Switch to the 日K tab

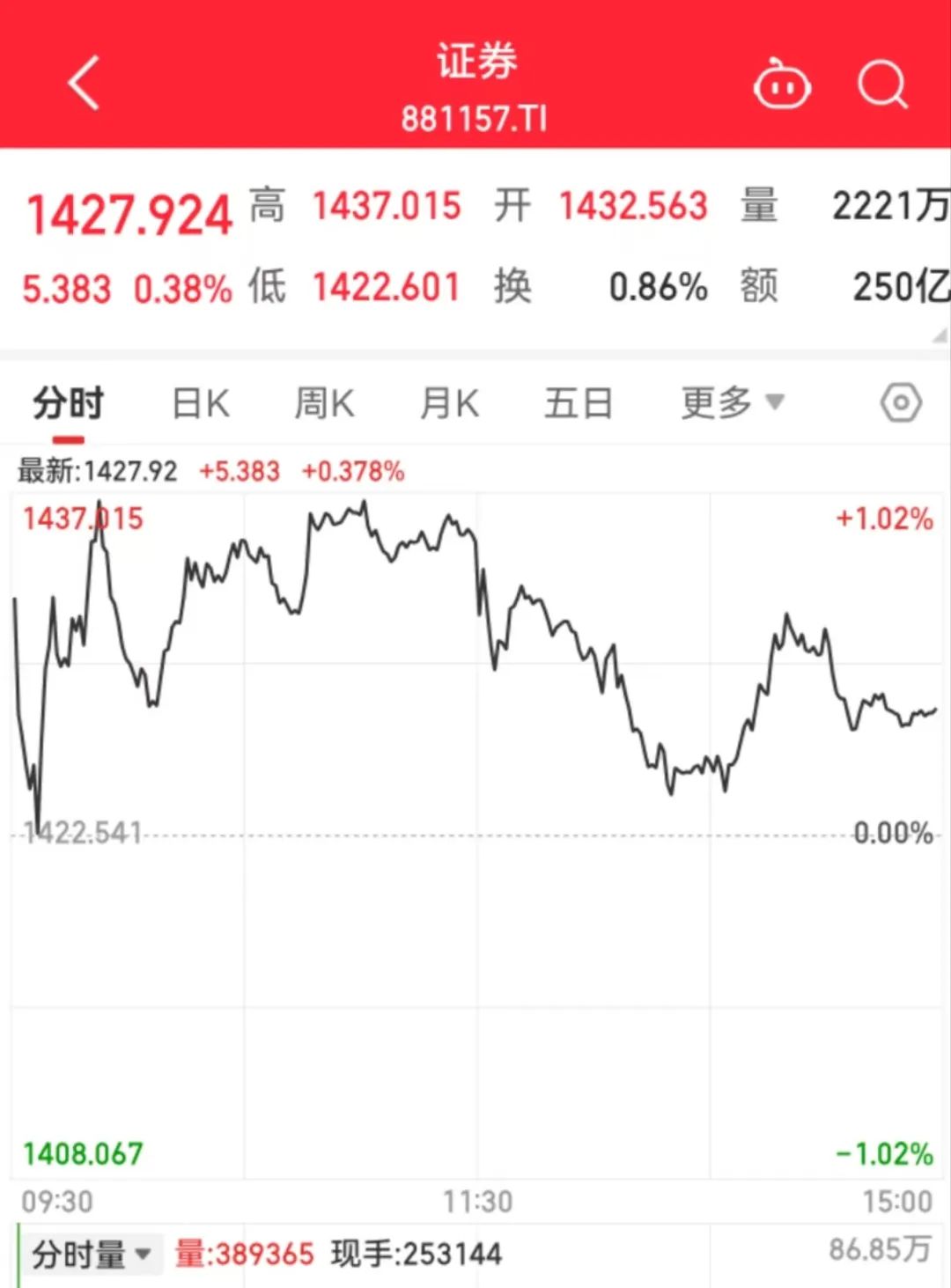(x=199, y=402)
